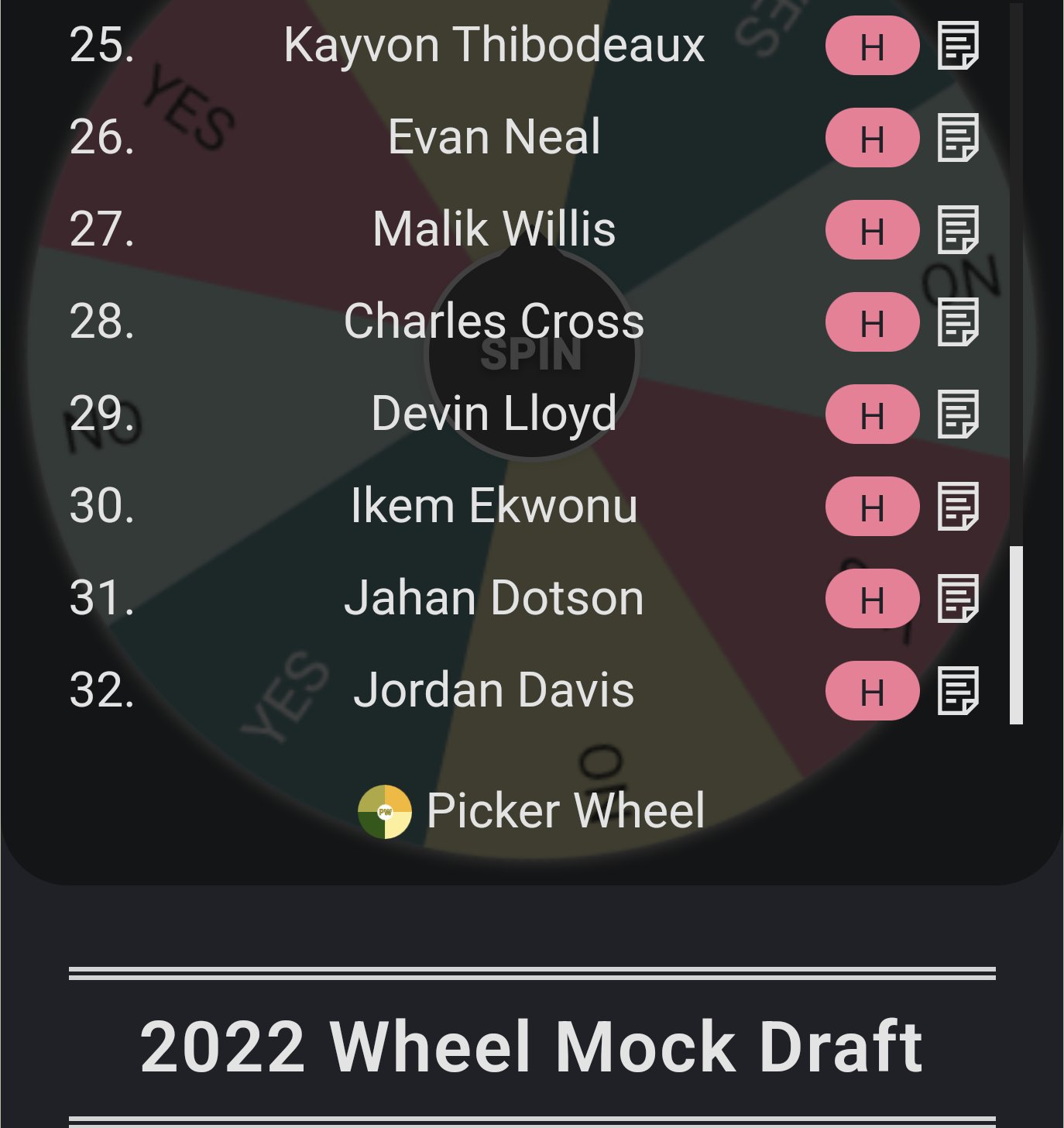Open the notes icon for Jordan Davis
The width and height of the screenshot is (1064, 1128).
(958, 690)
